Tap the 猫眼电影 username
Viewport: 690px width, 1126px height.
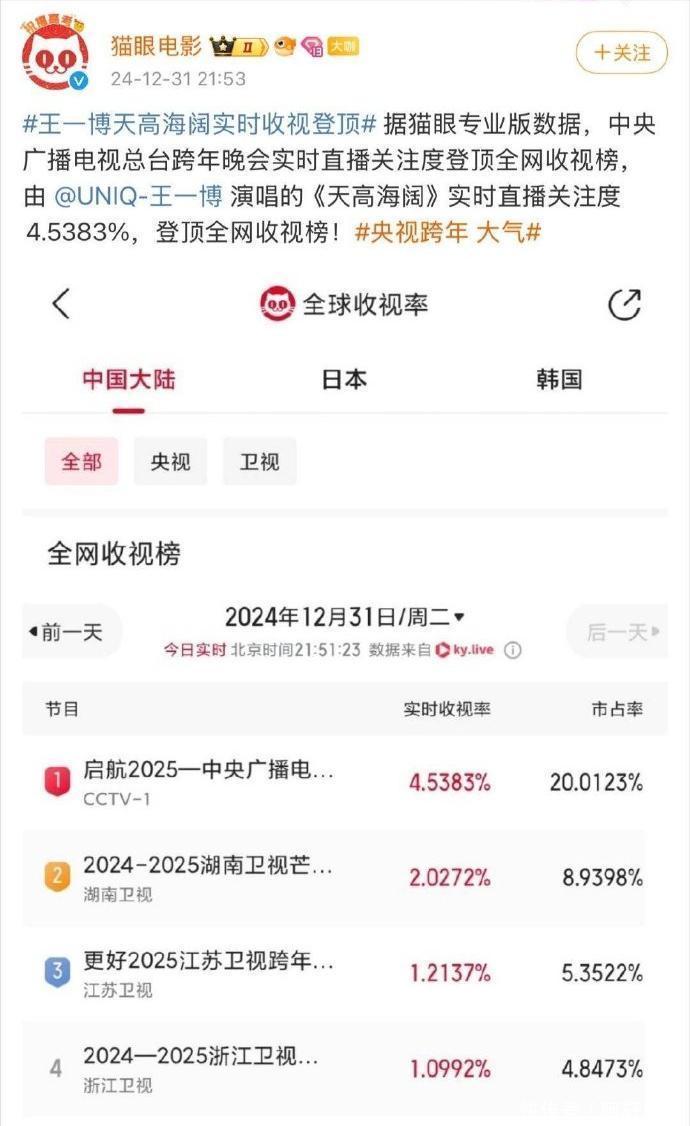(155, 45)
